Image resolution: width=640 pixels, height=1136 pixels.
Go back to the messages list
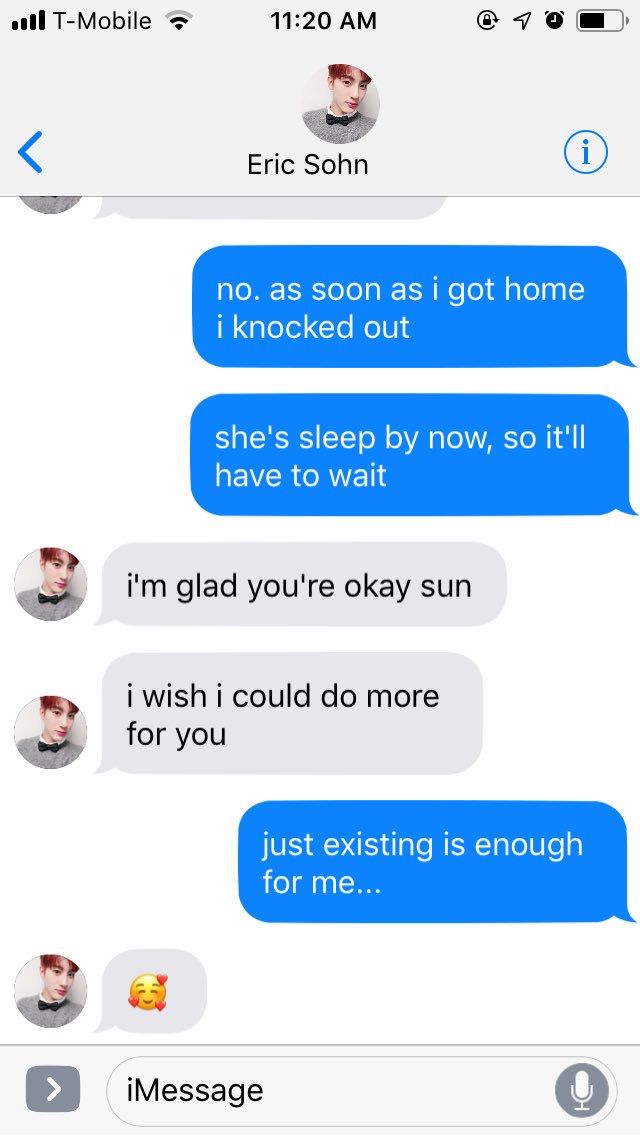click(30, 152)
